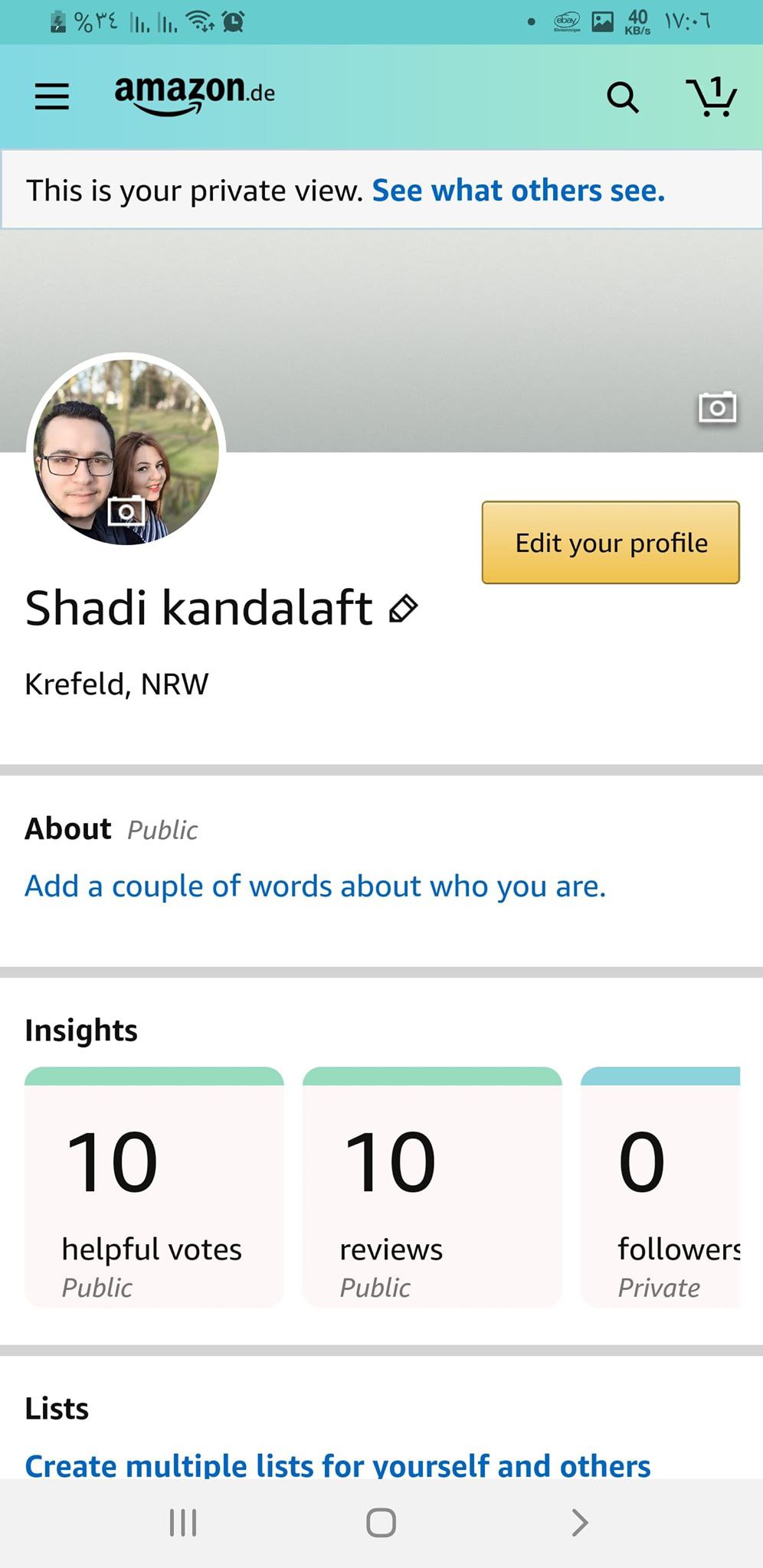Add a couple of words about yourself
The image size is (763, 1568).
[315, 886]
